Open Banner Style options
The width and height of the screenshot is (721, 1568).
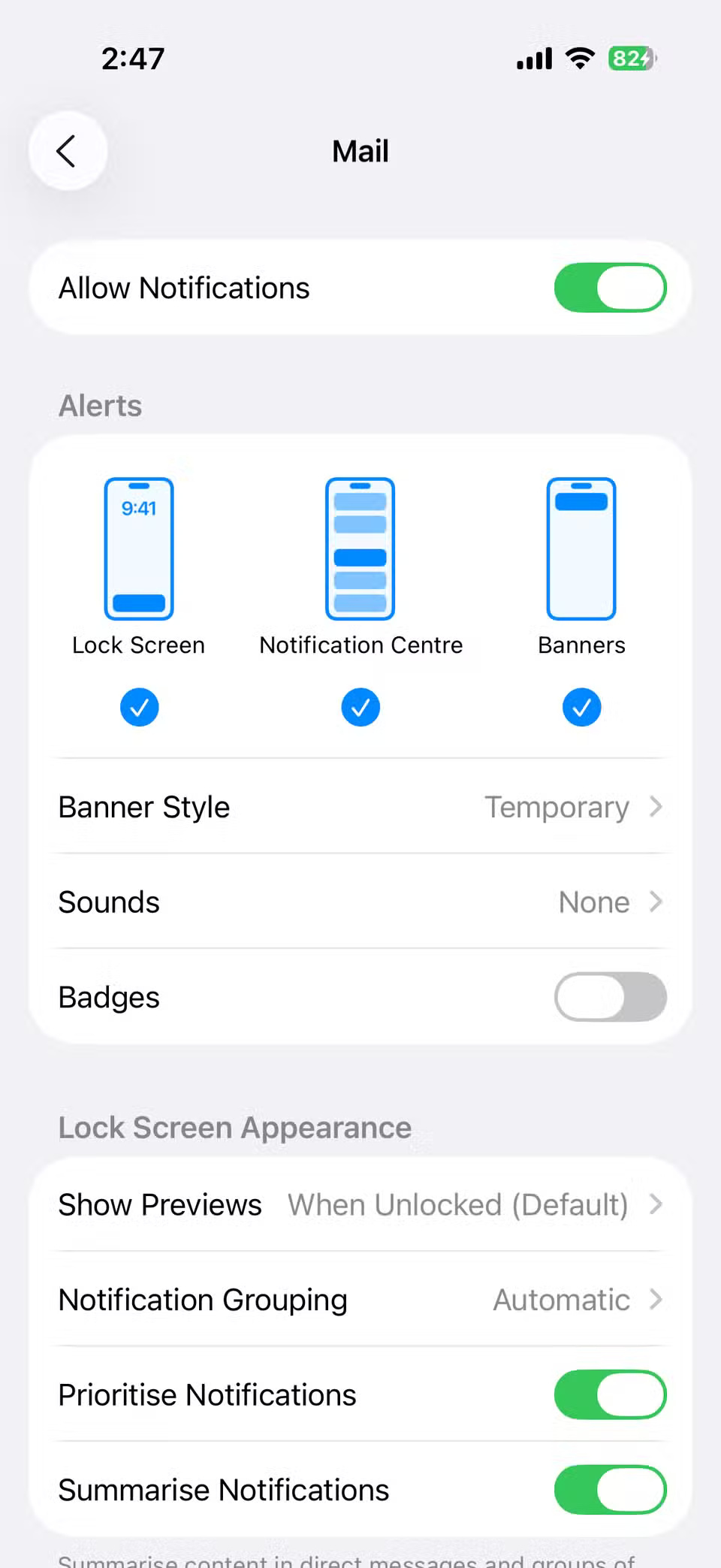[x=360, y=806]
